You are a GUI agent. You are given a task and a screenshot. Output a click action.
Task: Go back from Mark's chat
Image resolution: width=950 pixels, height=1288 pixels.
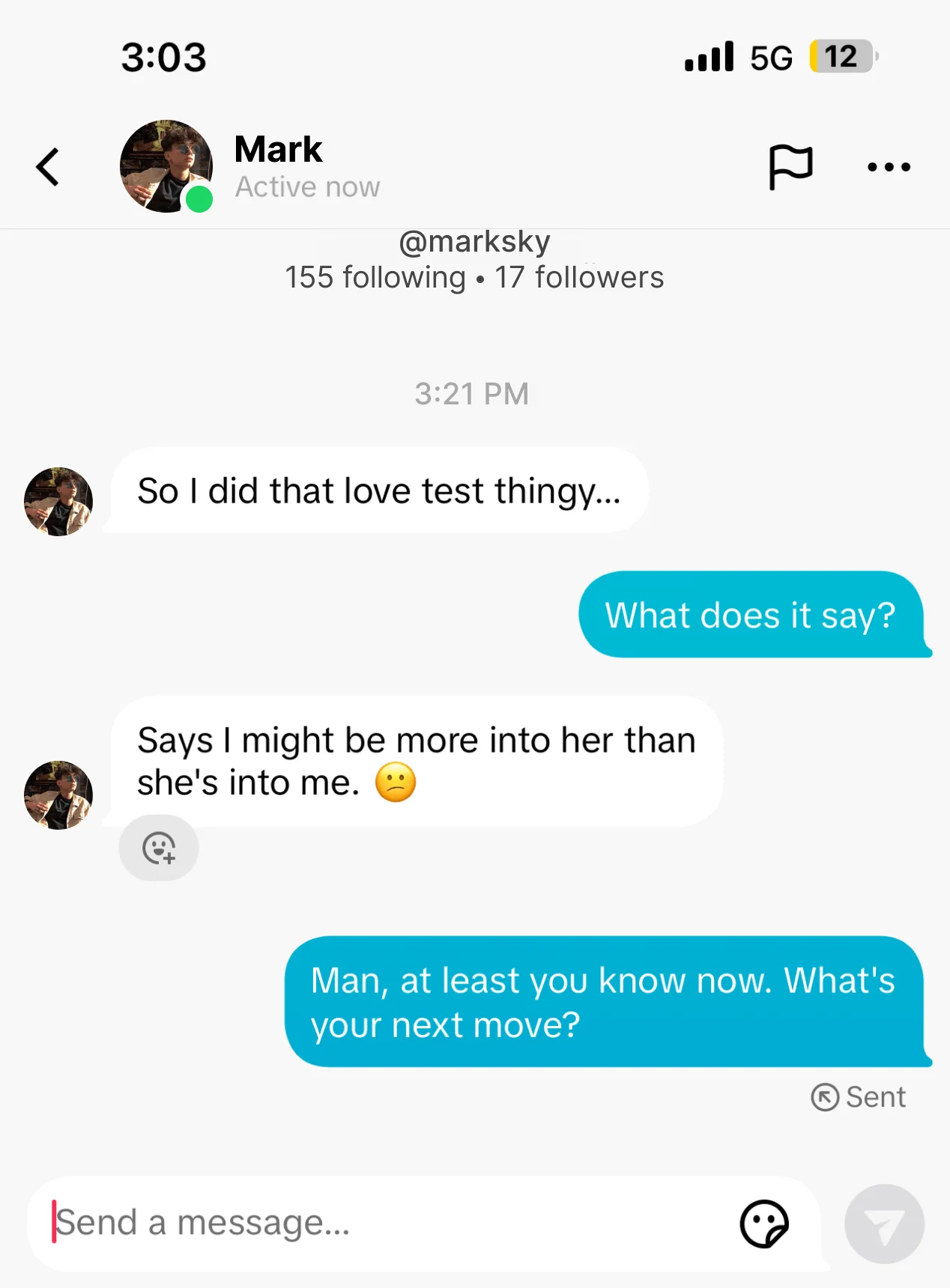click(x=48, y=166)
